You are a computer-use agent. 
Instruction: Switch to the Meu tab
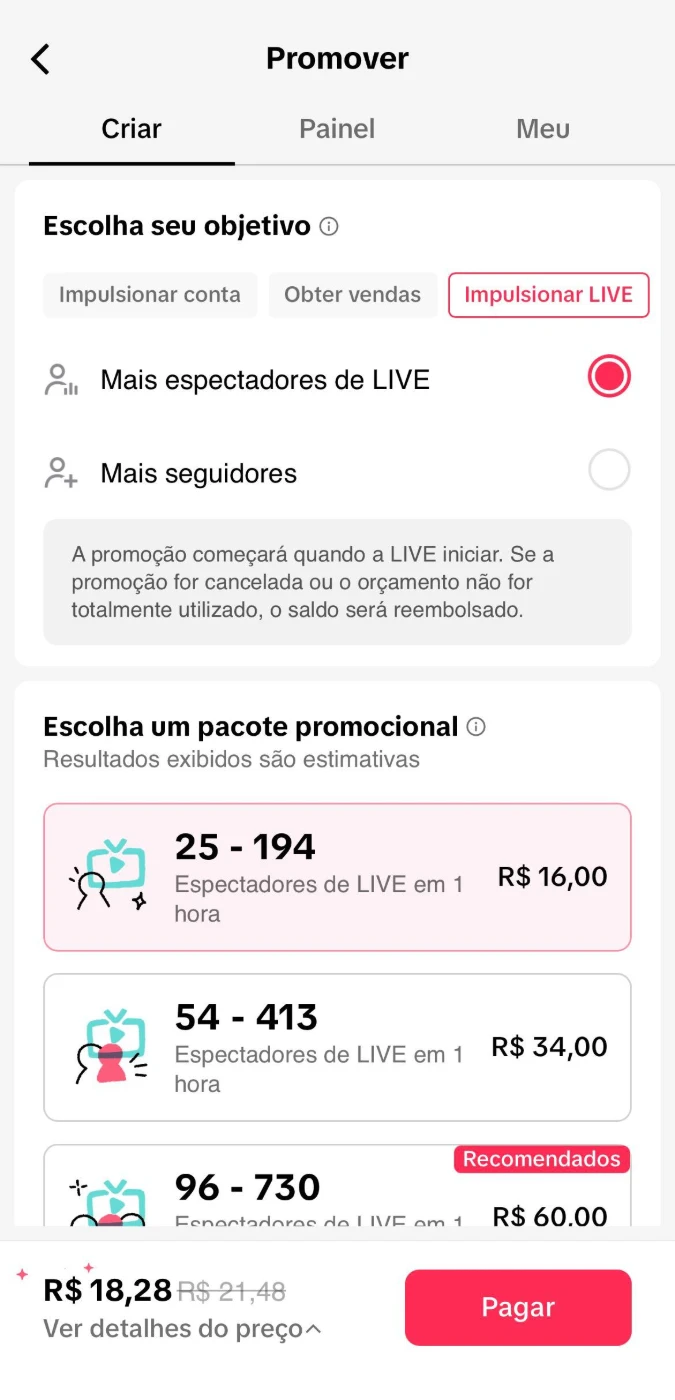coord(543,129)
